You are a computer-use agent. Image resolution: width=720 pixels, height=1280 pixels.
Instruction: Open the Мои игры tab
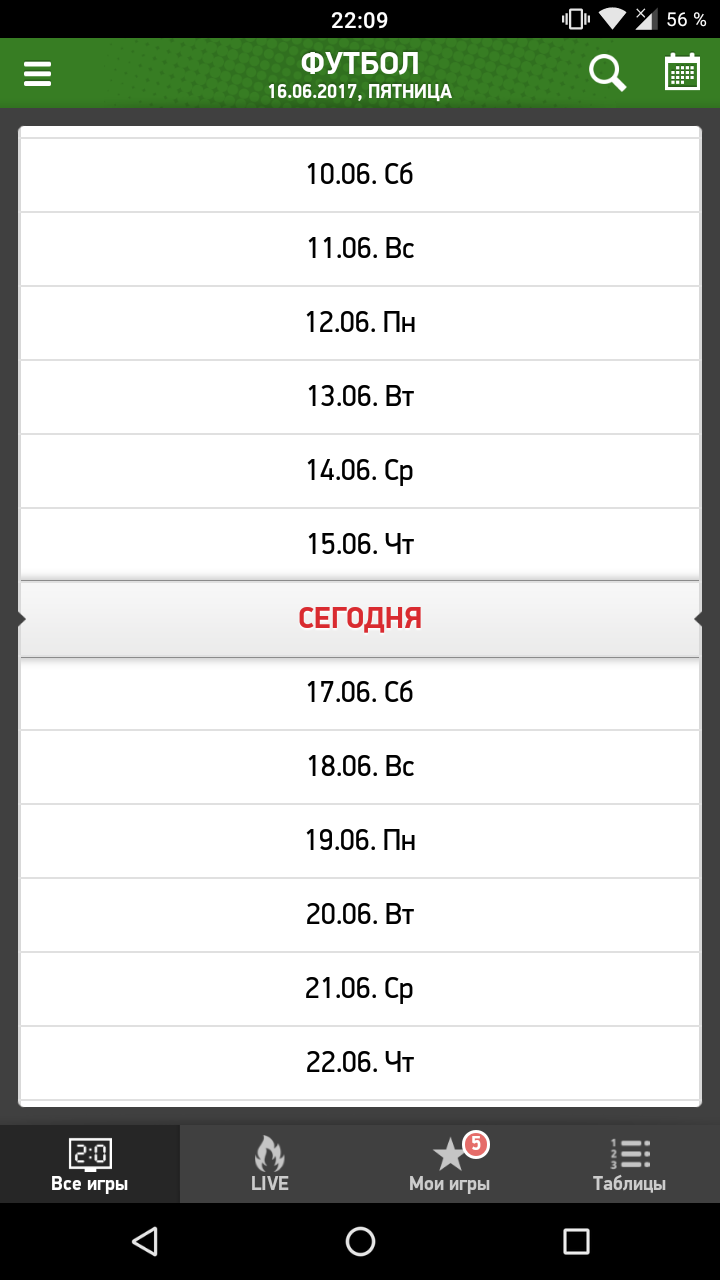450,1164
